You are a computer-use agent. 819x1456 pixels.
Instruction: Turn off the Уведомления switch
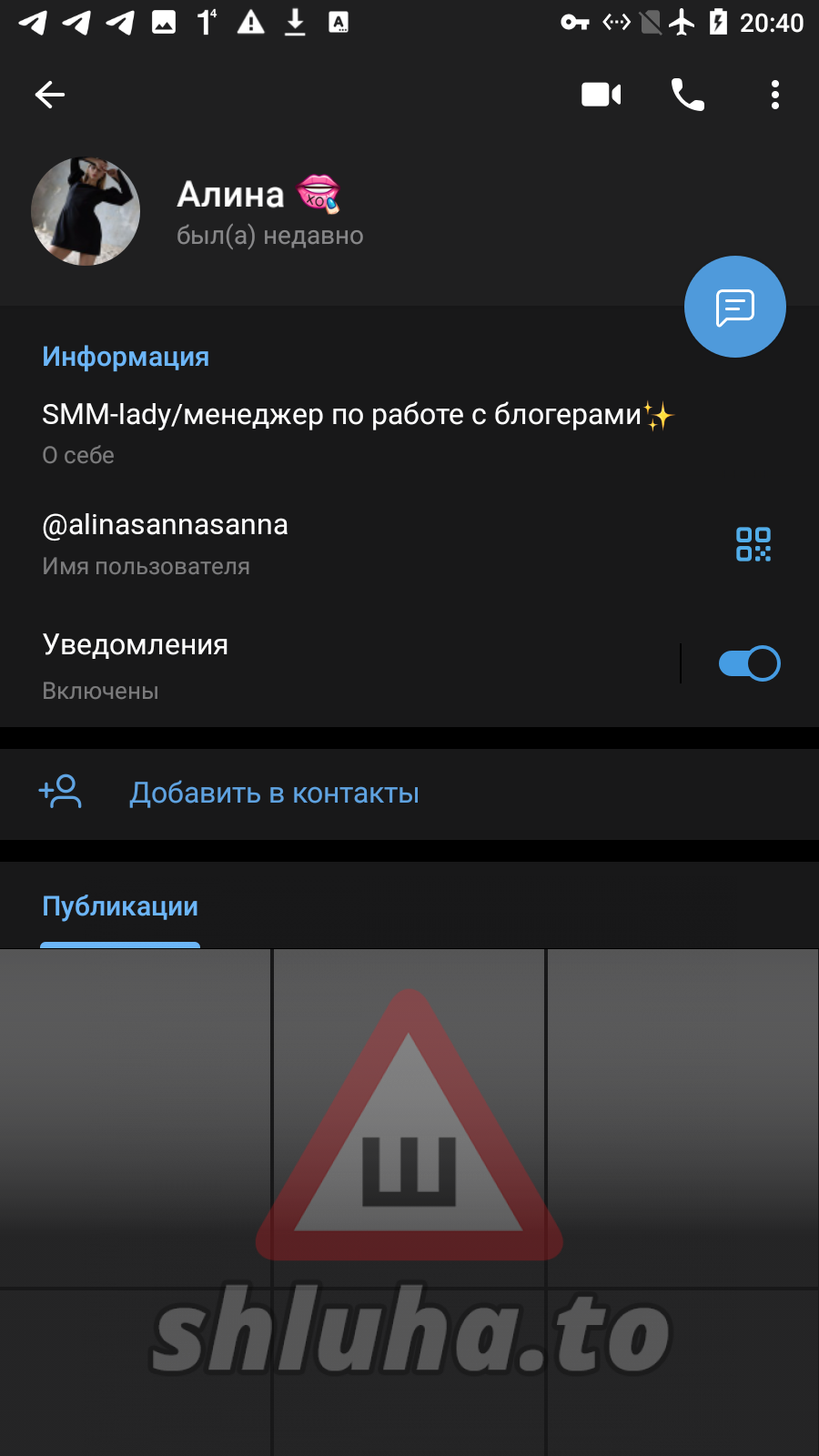click(749, 663)
